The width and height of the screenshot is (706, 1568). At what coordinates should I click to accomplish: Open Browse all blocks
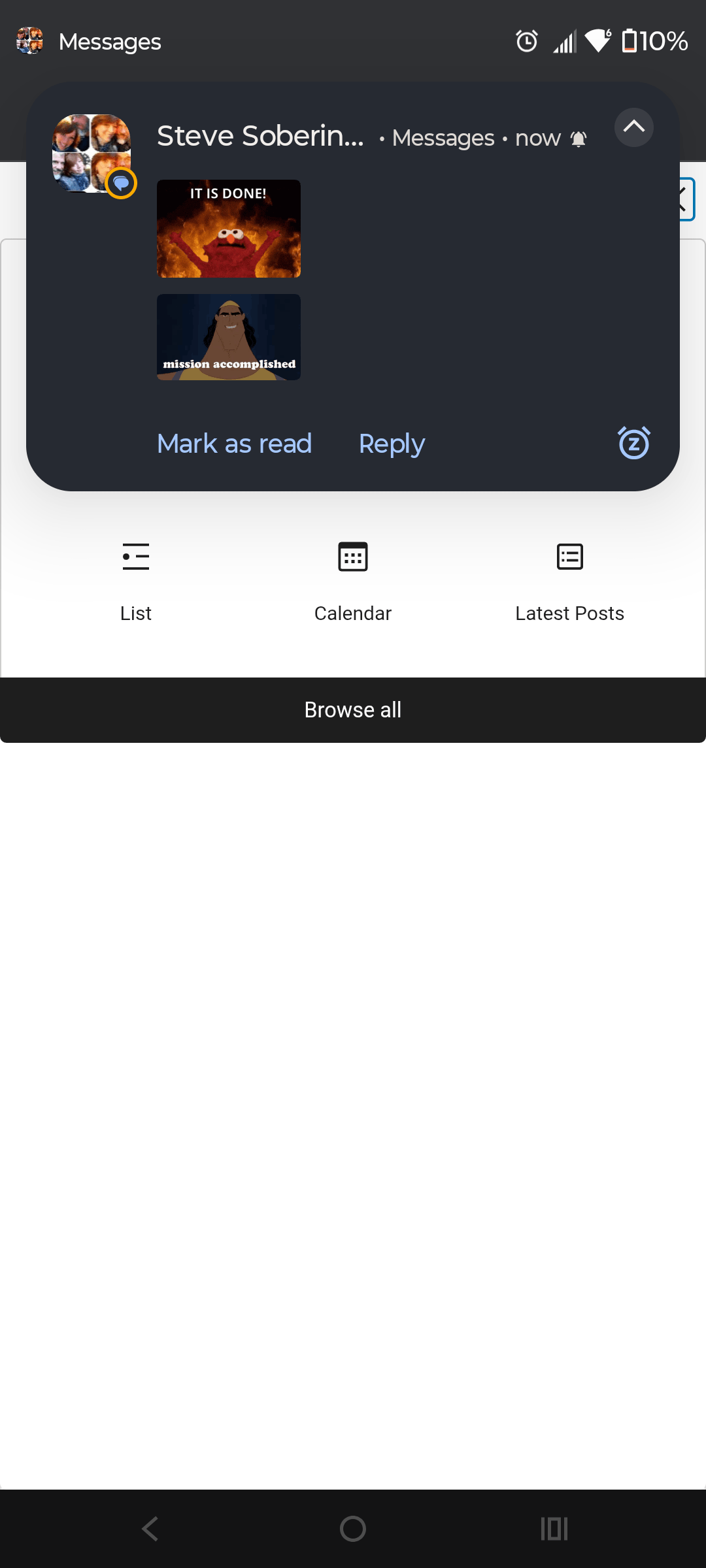click(x=353, y=710)
